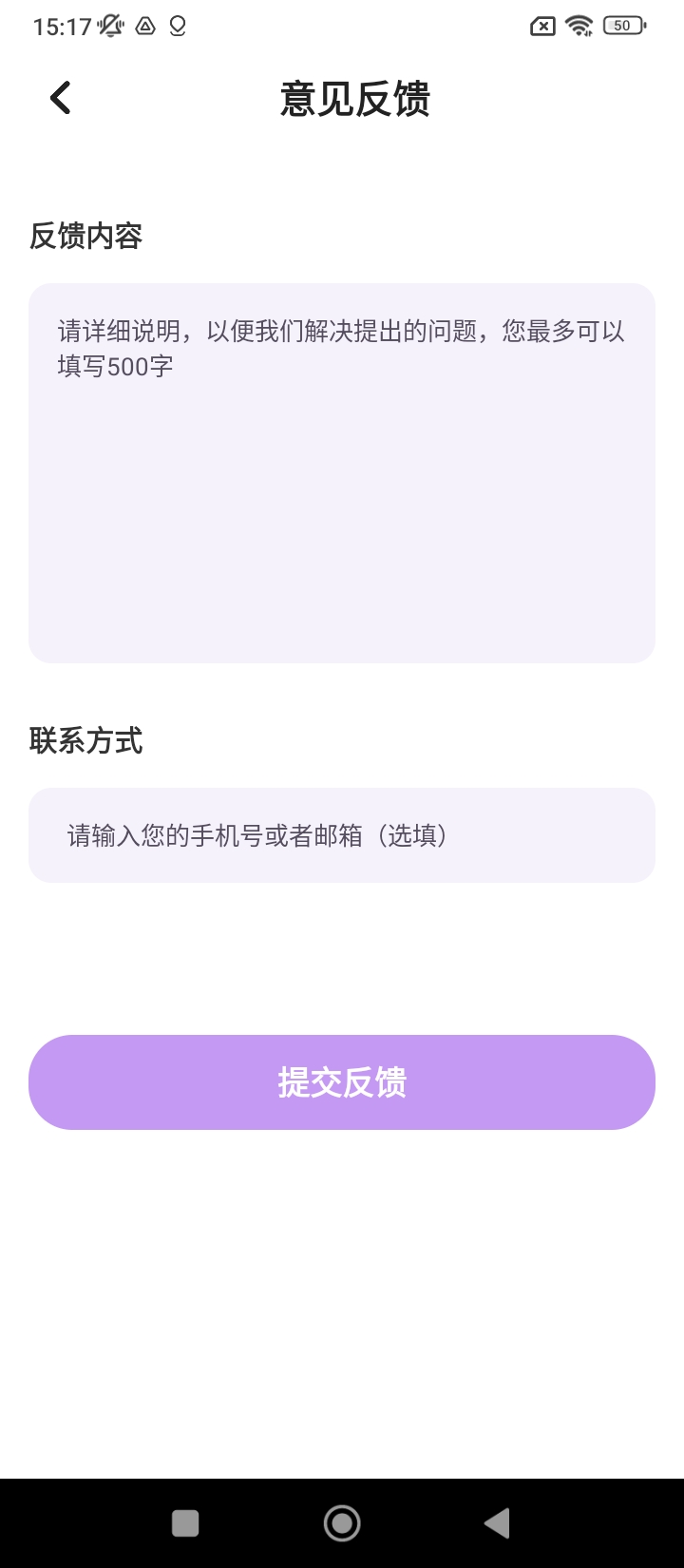
Task: Open recent apps from the navigation bar
Action: tap(185, 1523)
